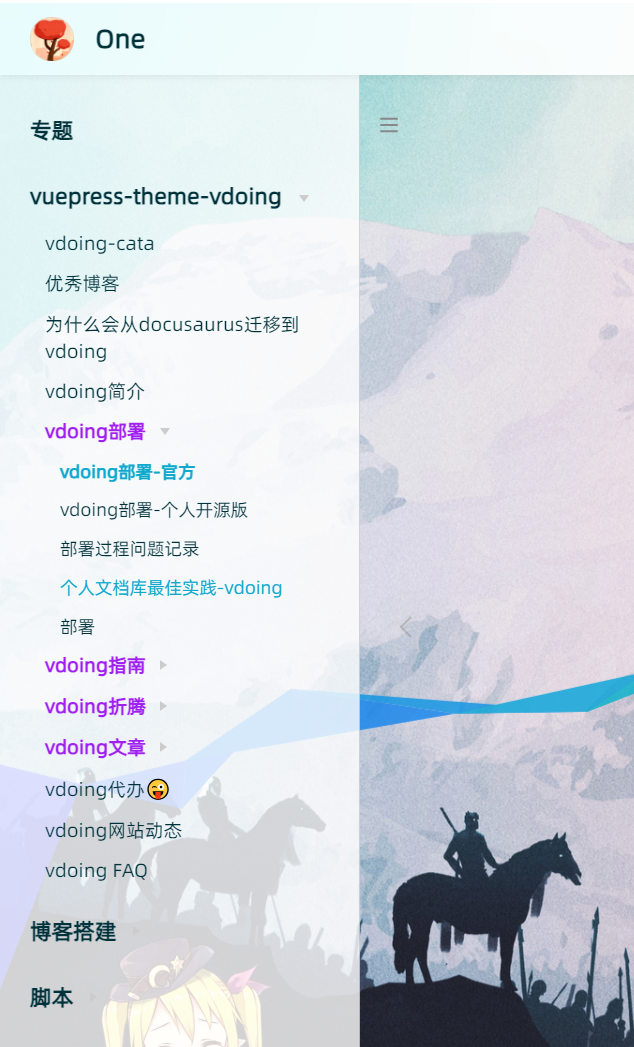The width and height of the screenshot is (634, 1047).
Task: Open the vdoing-cata page
Action: (99, 243)
